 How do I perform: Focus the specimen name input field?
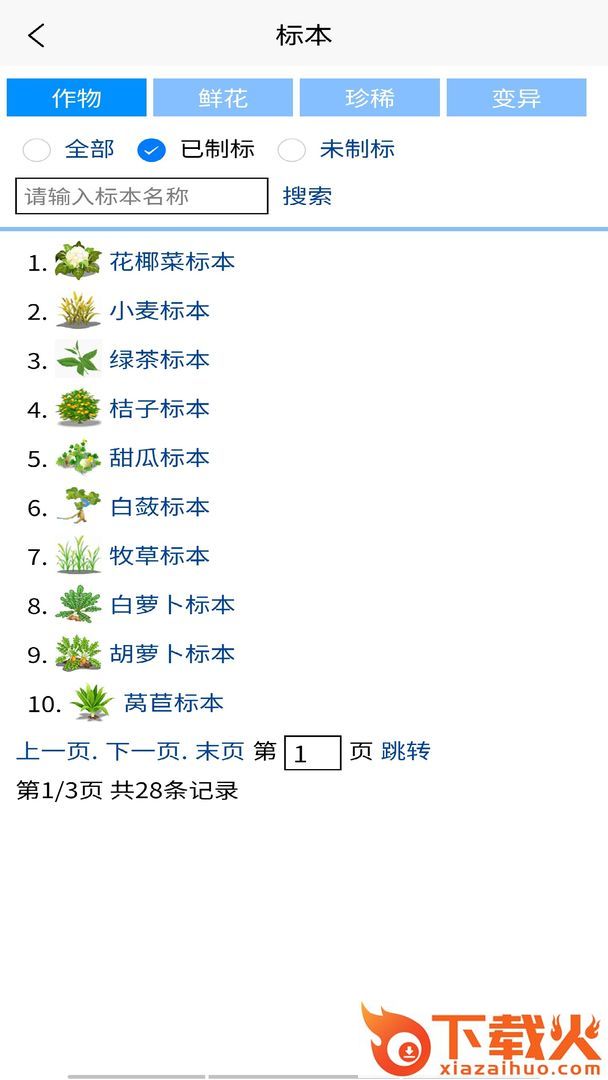point(142,196)
